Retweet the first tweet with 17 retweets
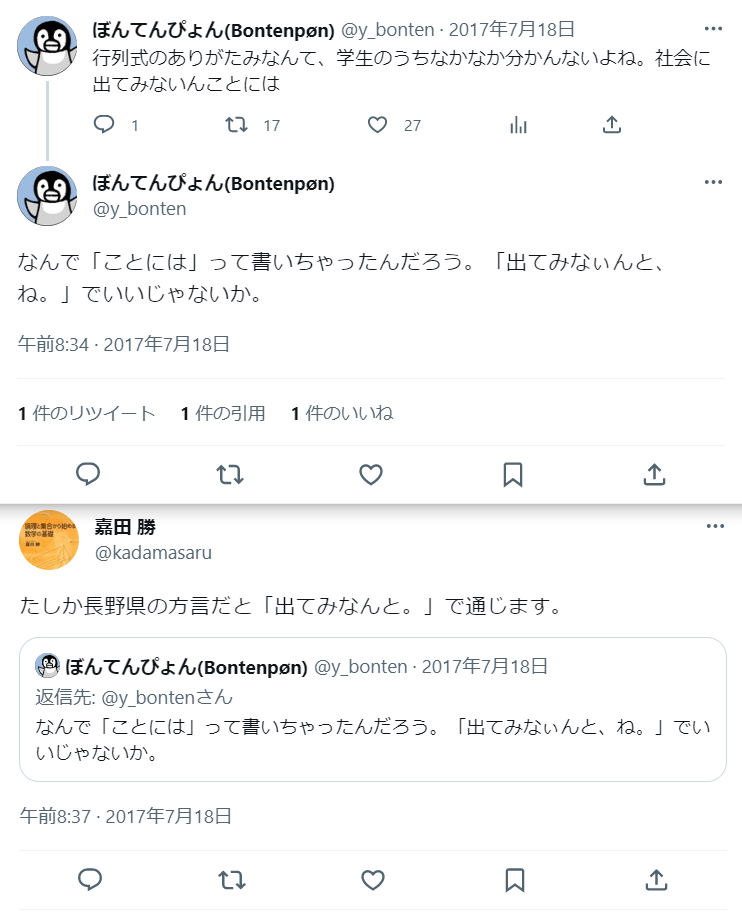The width and height of the screenshot is (742, 915). 236,125
